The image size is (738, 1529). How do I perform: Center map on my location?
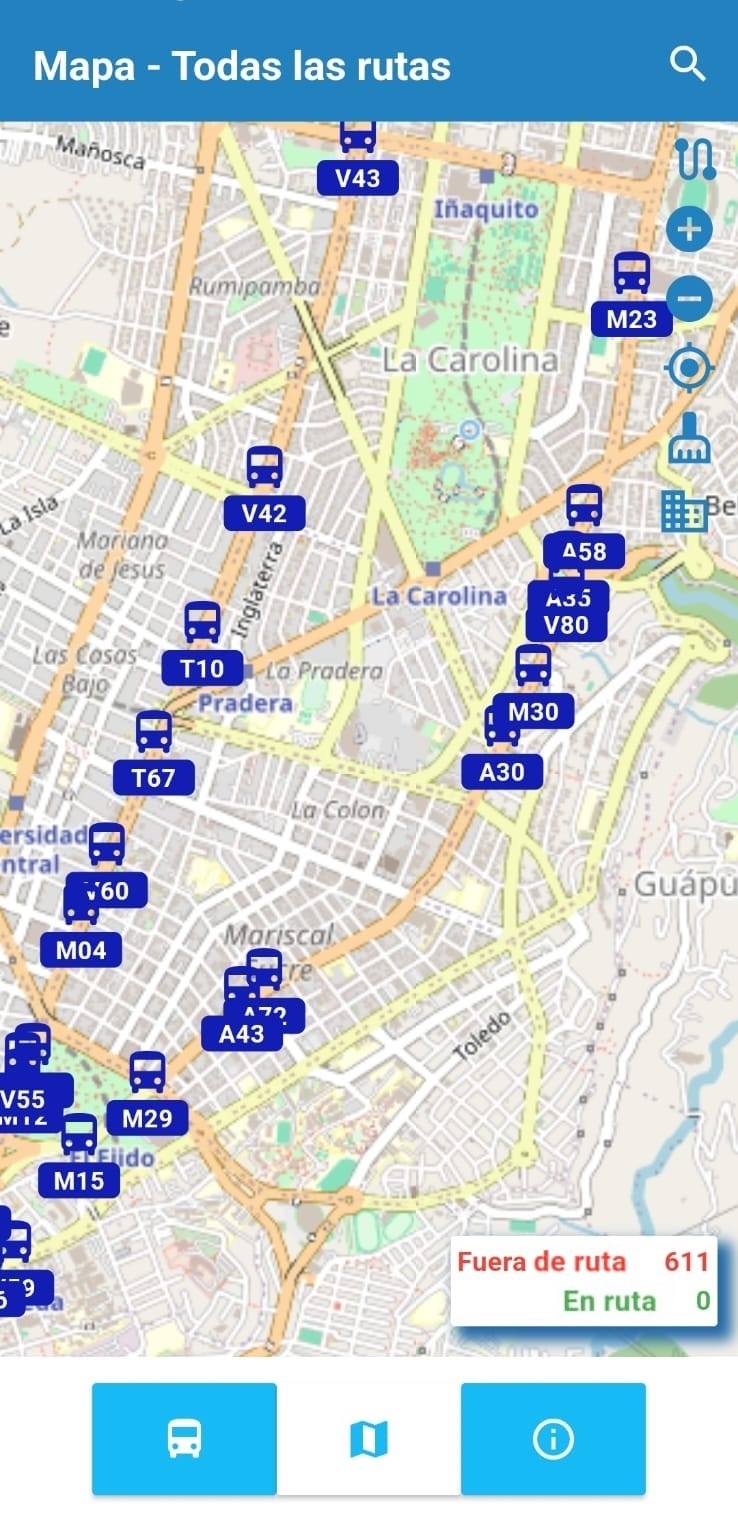pyautogui.click(x=688, y=369)
